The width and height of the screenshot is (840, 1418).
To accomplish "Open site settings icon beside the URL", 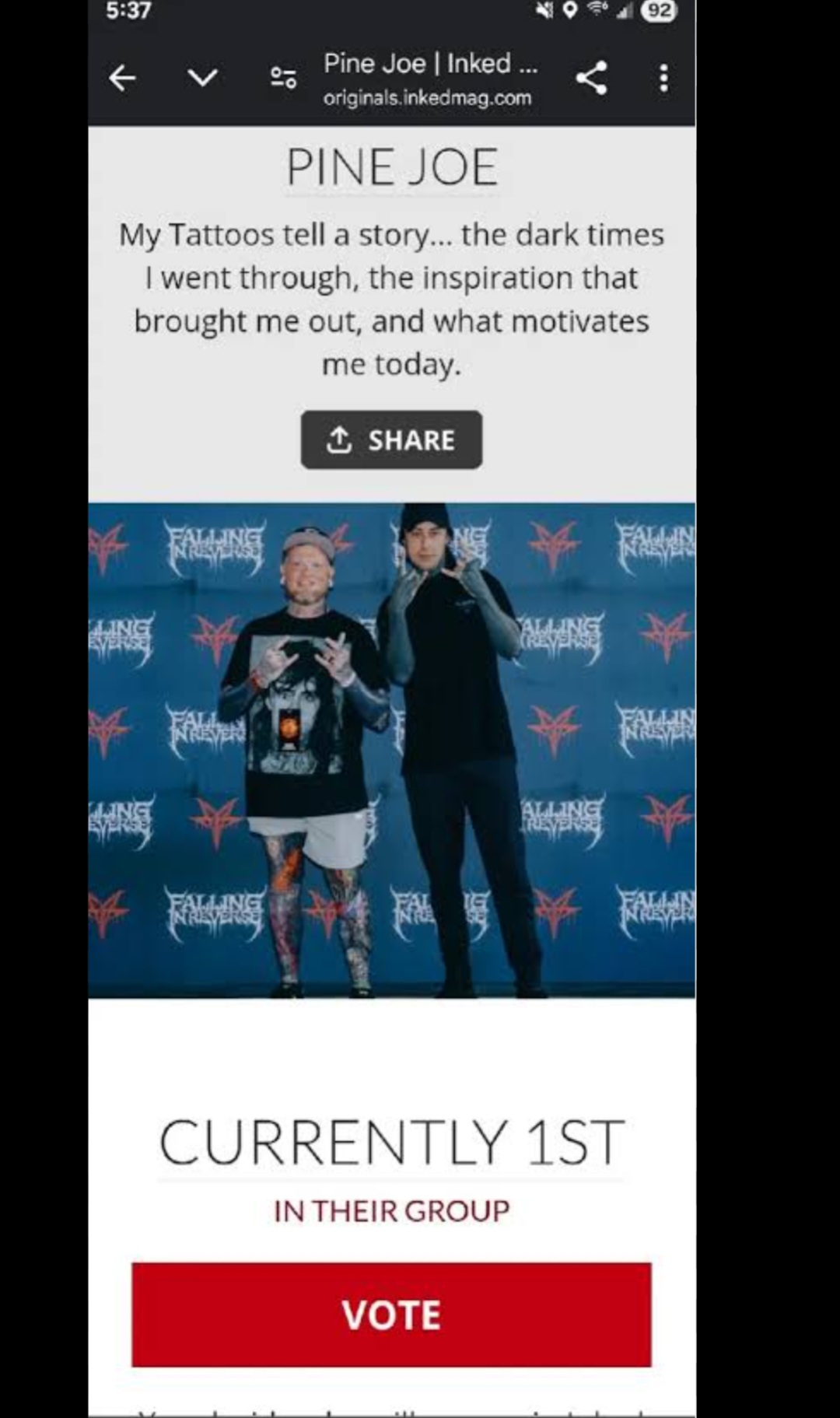I will click(x=283, y=78).
